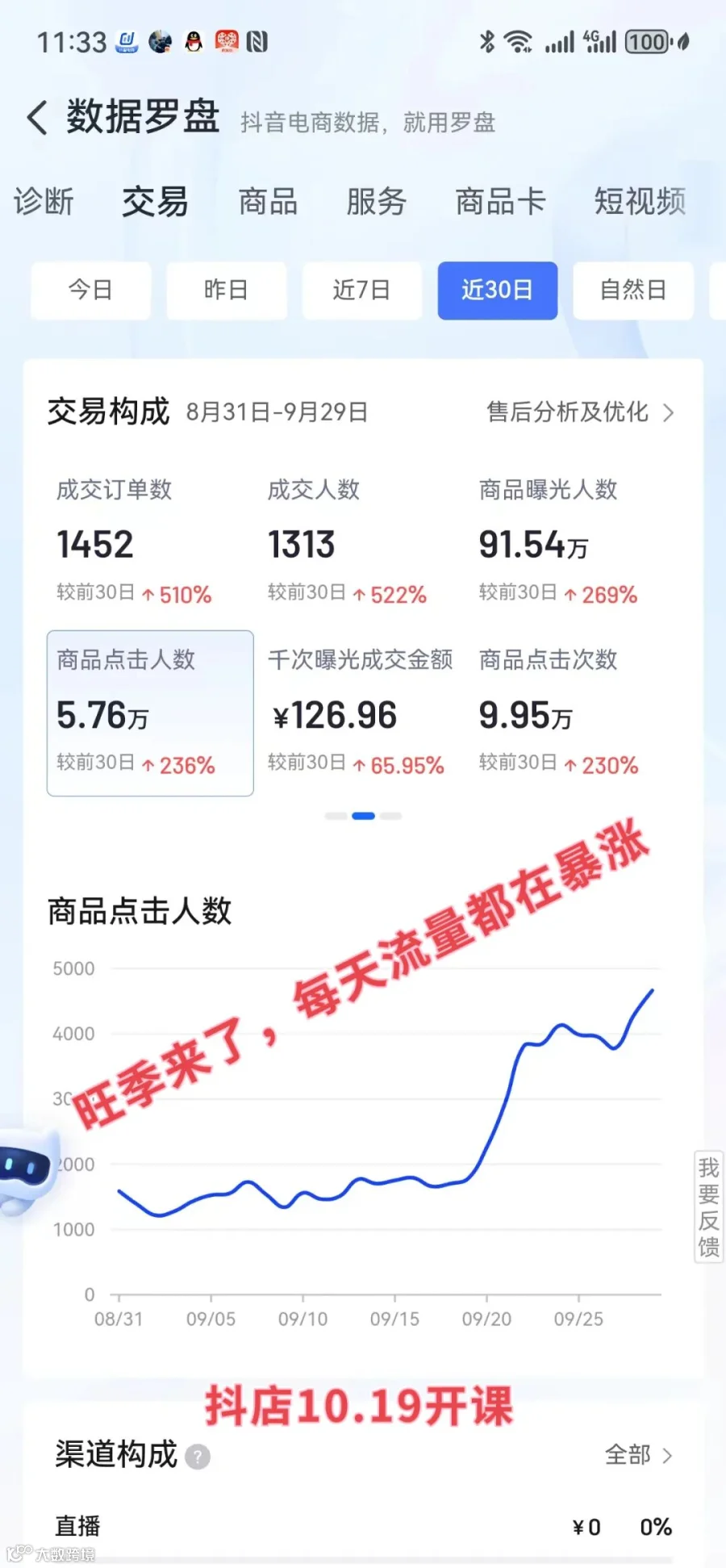726x1568 pixels.
Task: Open the 我要反馈 feedback button
Action: pyautogui.click(x=708, y=1206)
